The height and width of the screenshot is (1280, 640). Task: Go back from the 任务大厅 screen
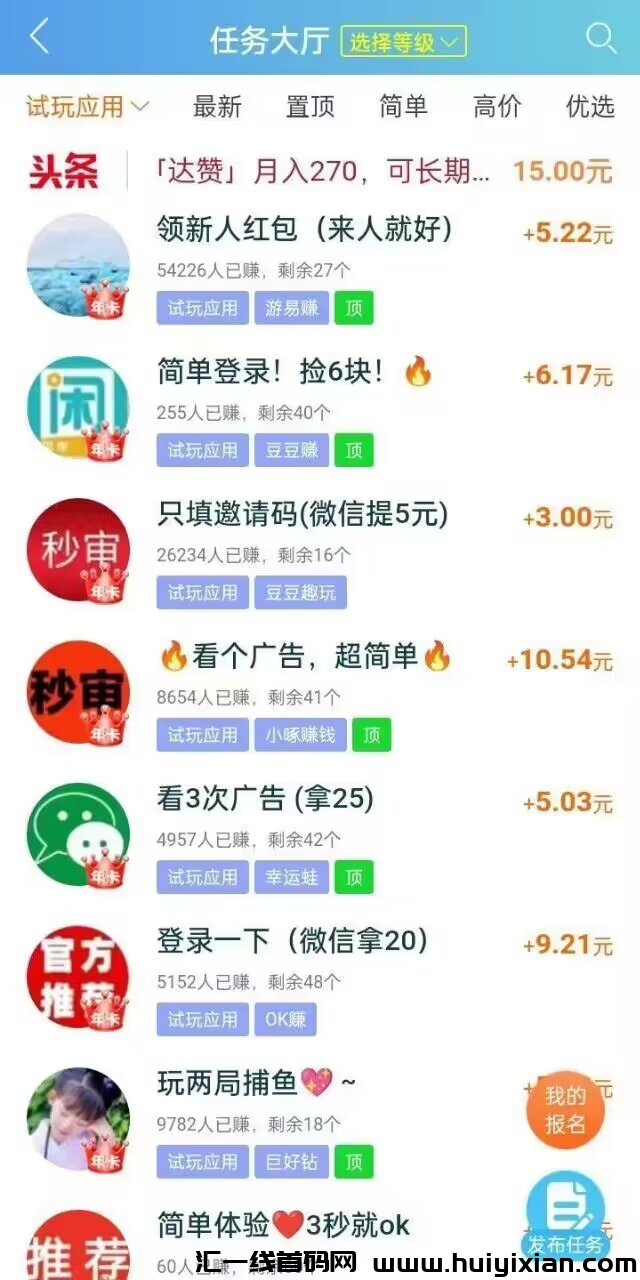(39, 37)
